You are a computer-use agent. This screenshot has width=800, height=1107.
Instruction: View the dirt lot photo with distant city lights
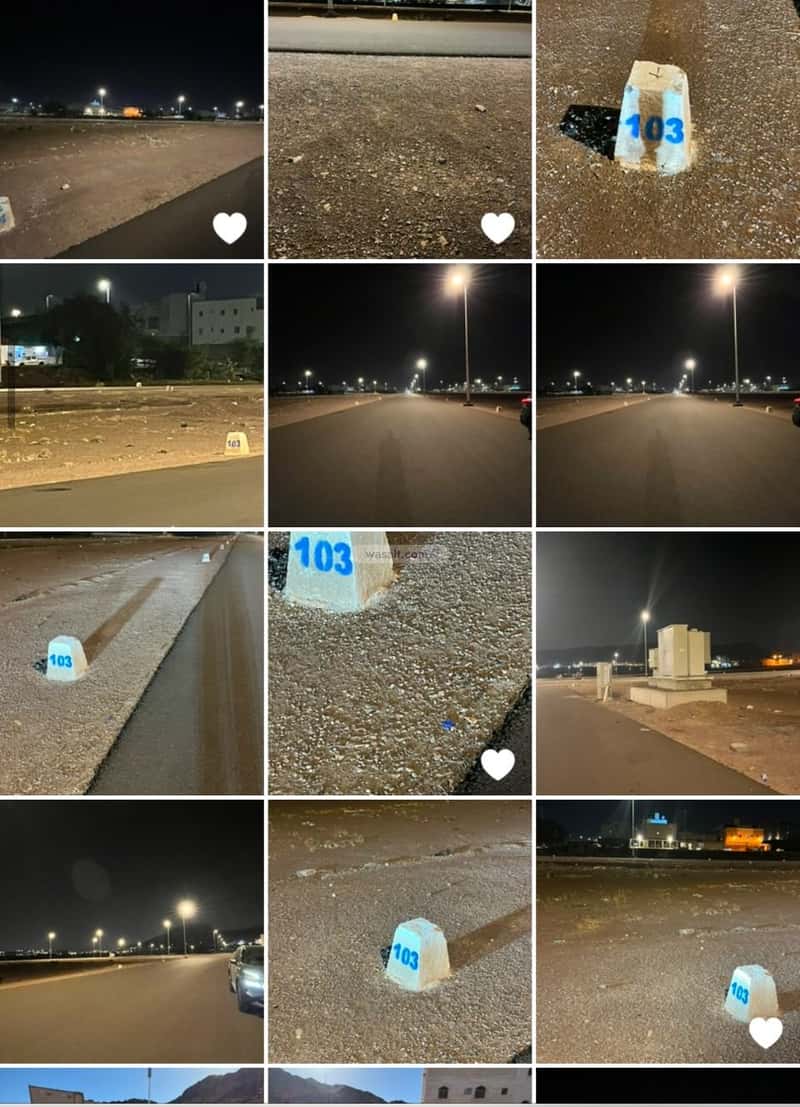coord(131,130)
